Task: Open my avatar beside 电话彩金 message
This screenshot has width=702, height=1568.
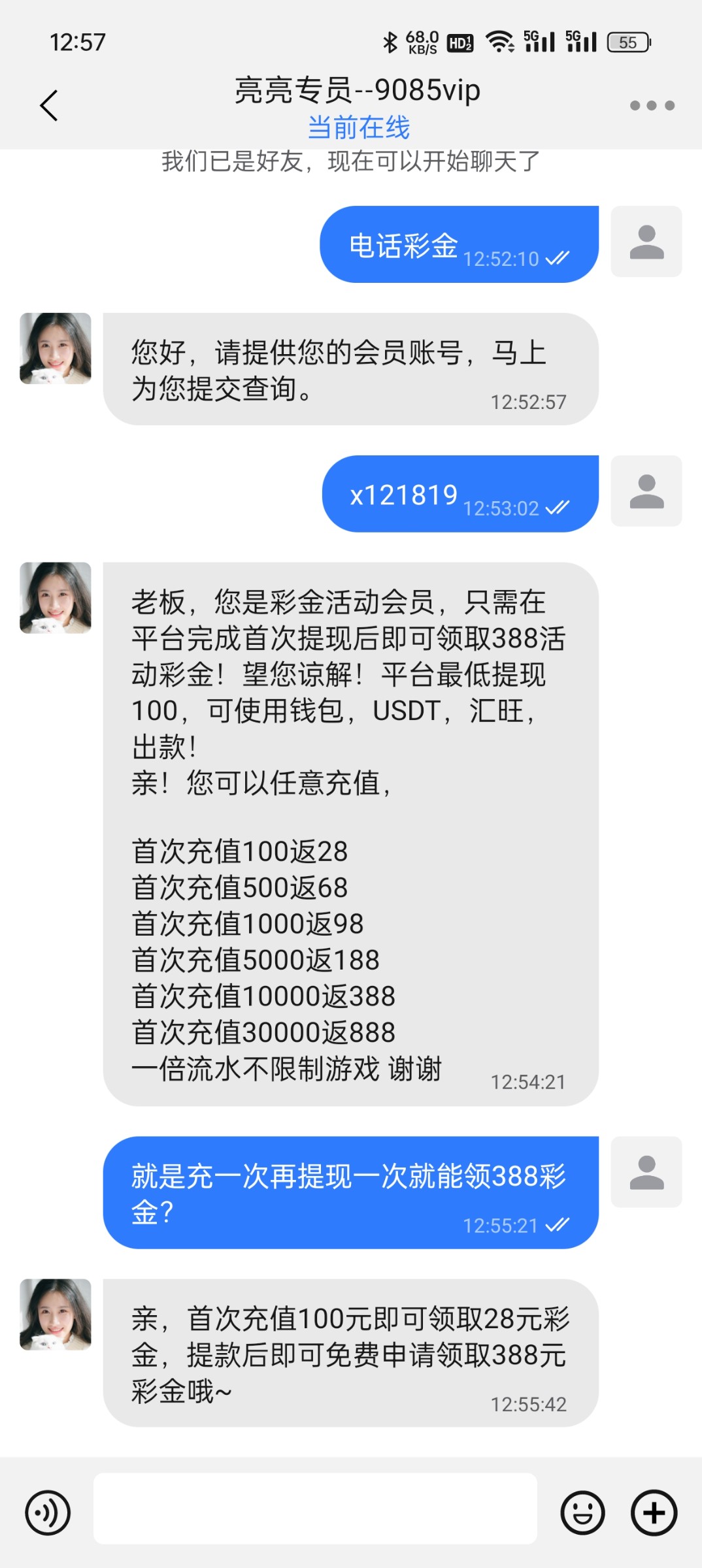Action: [646, 242]
